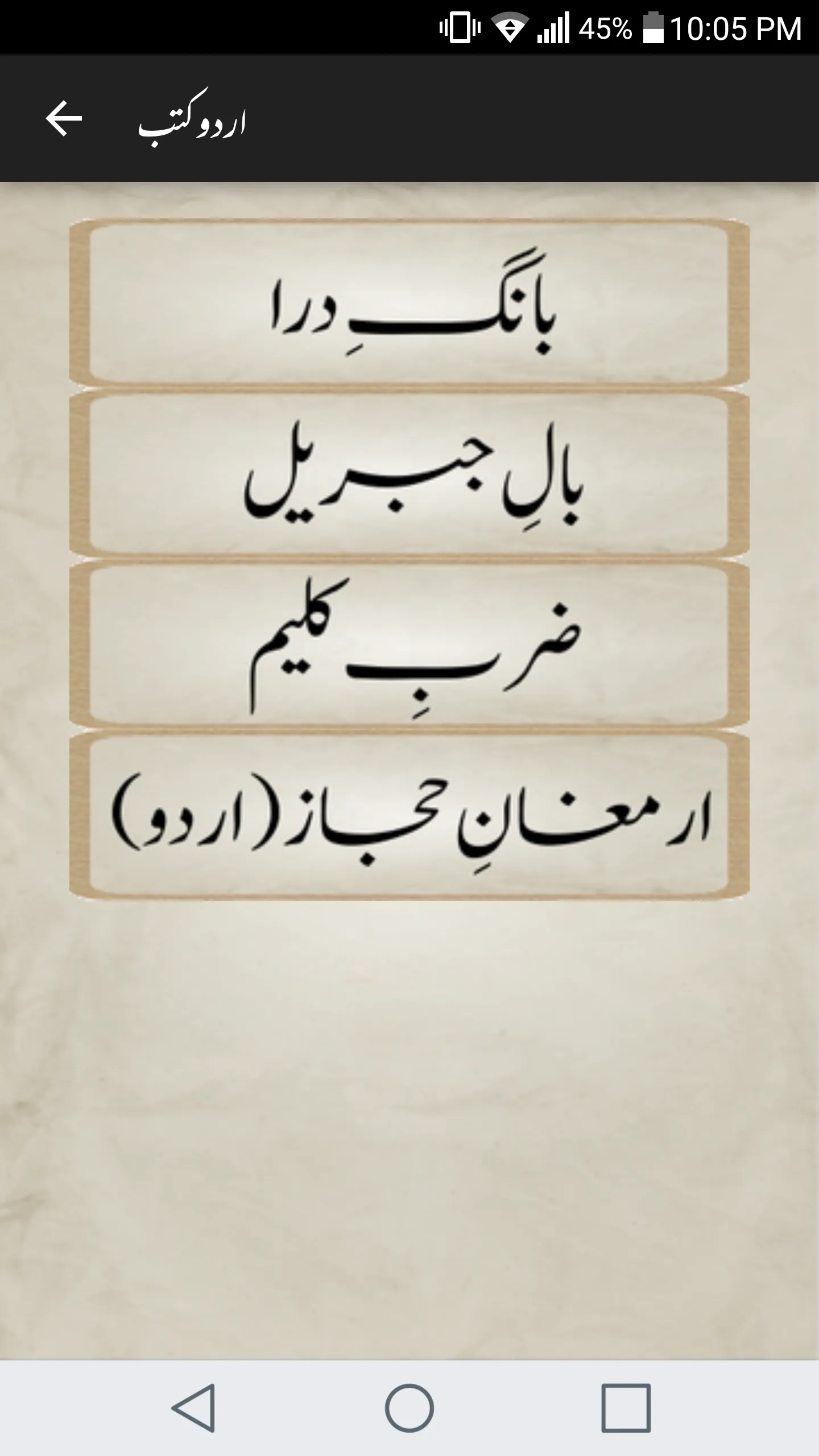Viewport: 819px width, 1456px height.
Task: Open the بانگِ درا book
Action: click(409, 303)
